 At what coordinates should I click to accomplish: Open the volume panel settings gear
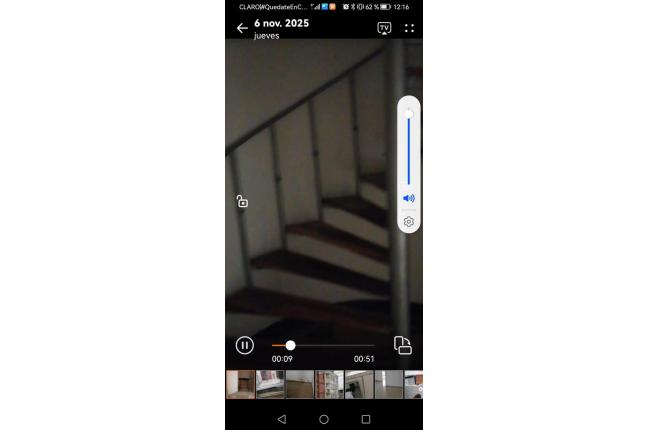(x=408, y=222)
